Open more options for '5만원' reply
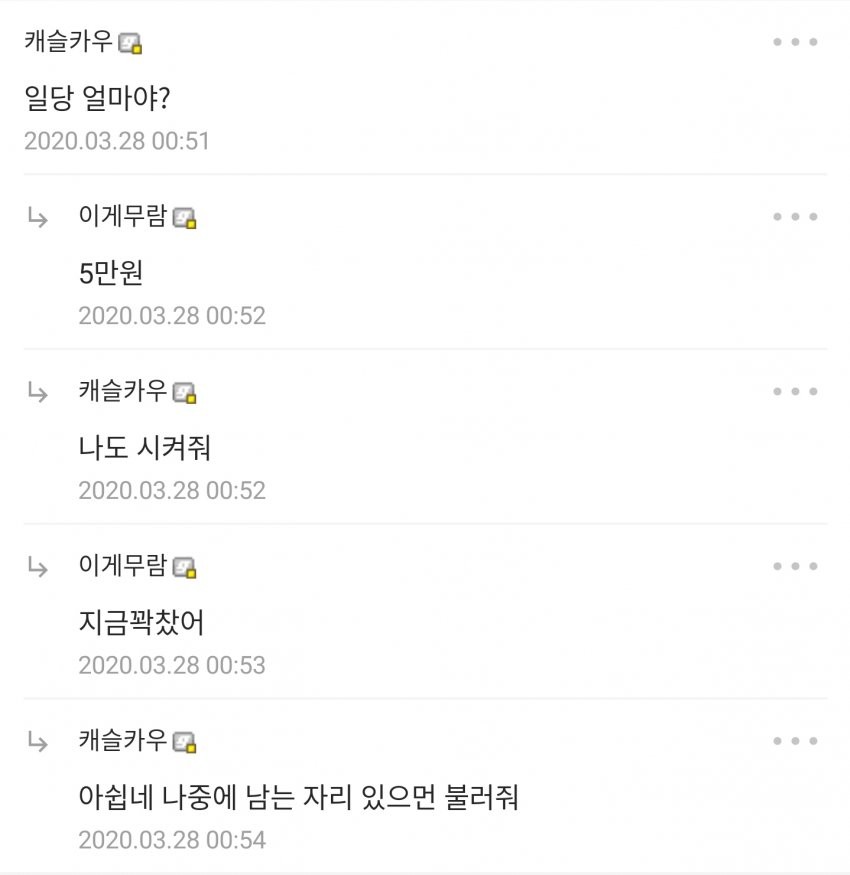The image size is (850, 875). [x=796, y=217]
